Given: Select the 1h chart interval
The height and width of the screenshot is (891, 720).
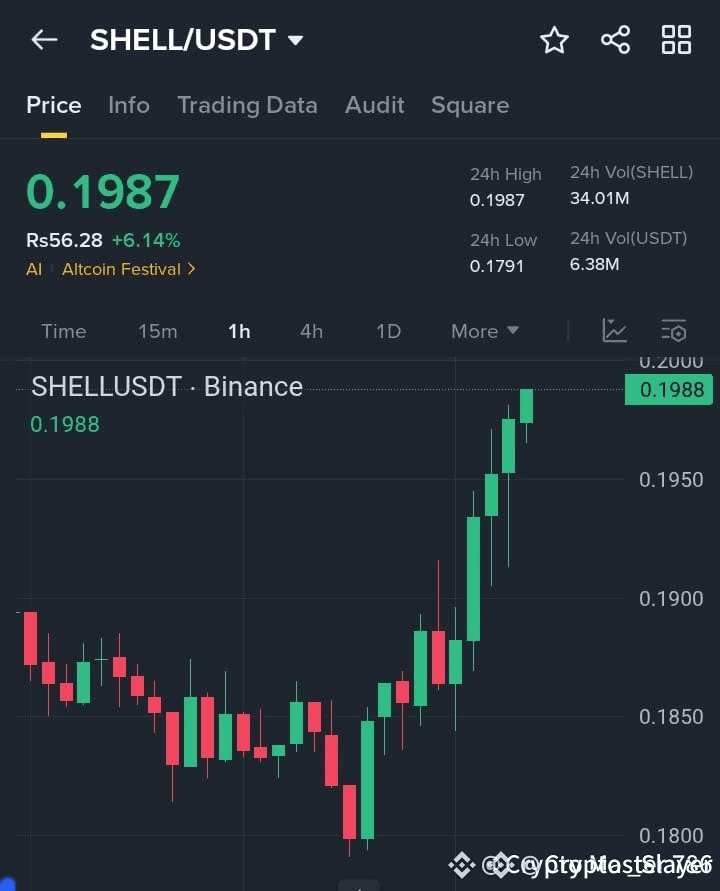Looking at the screenshot, I should pos(239,331).
